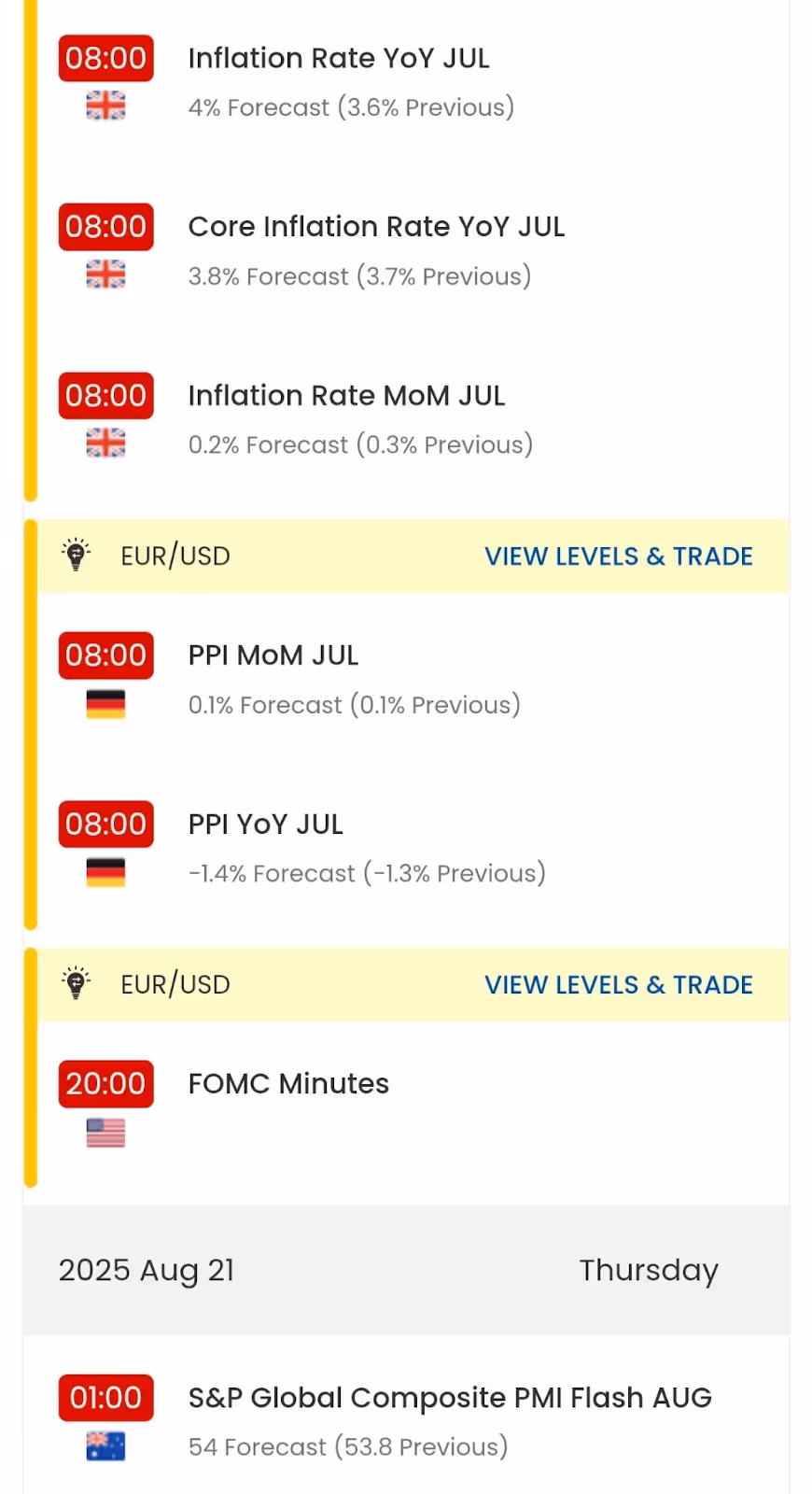Open VIEW LEVELS & TRADE above FOMC Minutes
812x1494 pixels.
pos(618,985)
